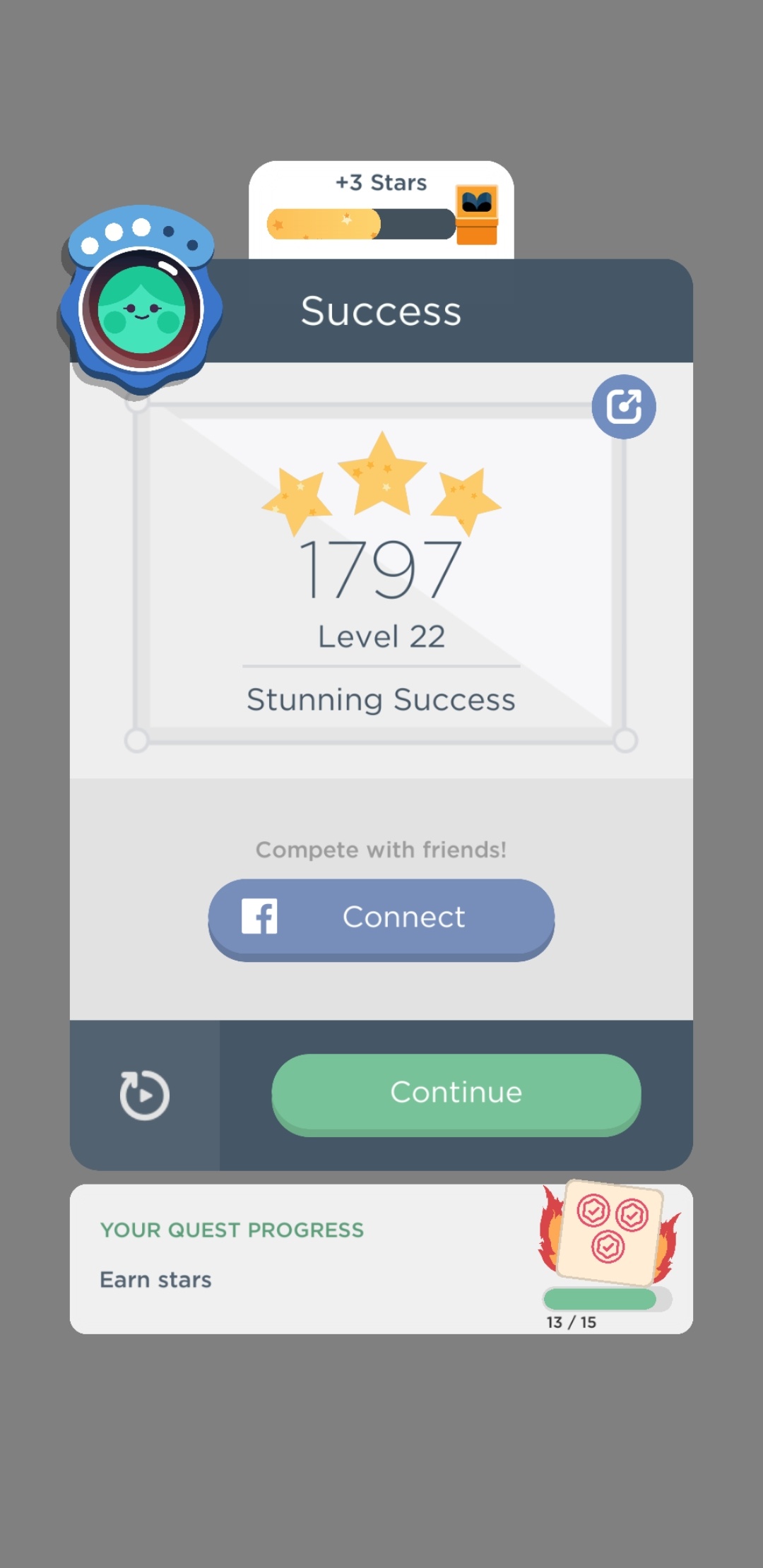
Task: Share the level result
Action: tap(624, 407)
